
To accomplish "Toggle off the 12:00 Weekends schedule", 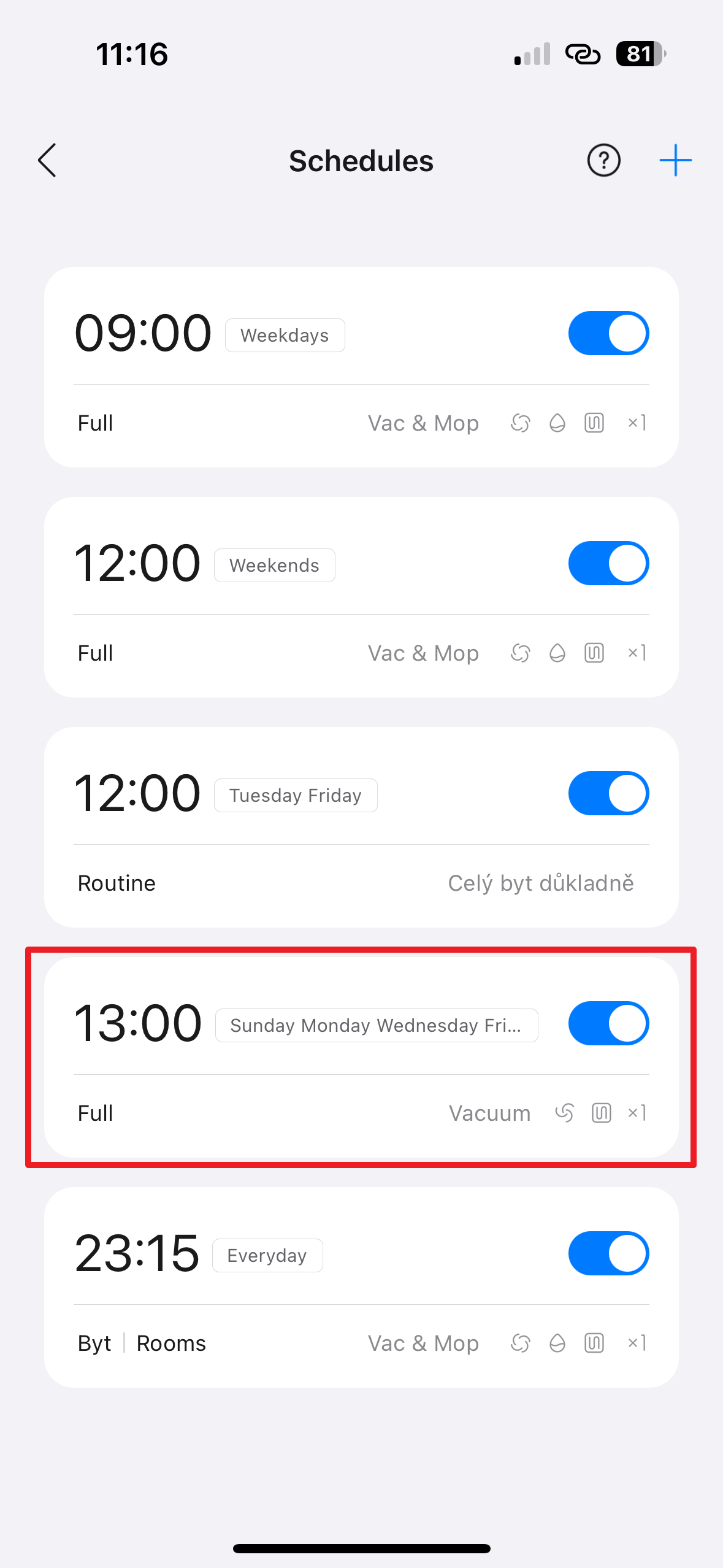I will click(608, 563).
